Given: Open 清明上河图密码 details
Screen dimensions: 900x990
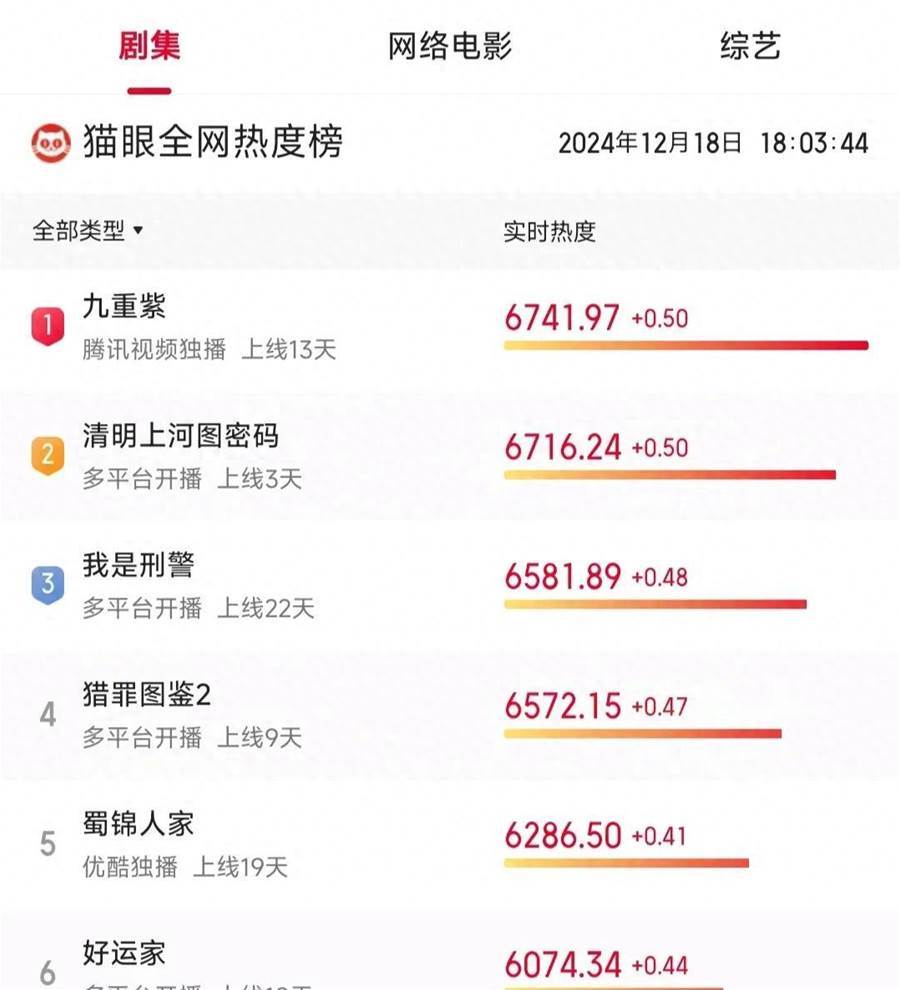Looking at the screenshot, I should click(180, 437).
